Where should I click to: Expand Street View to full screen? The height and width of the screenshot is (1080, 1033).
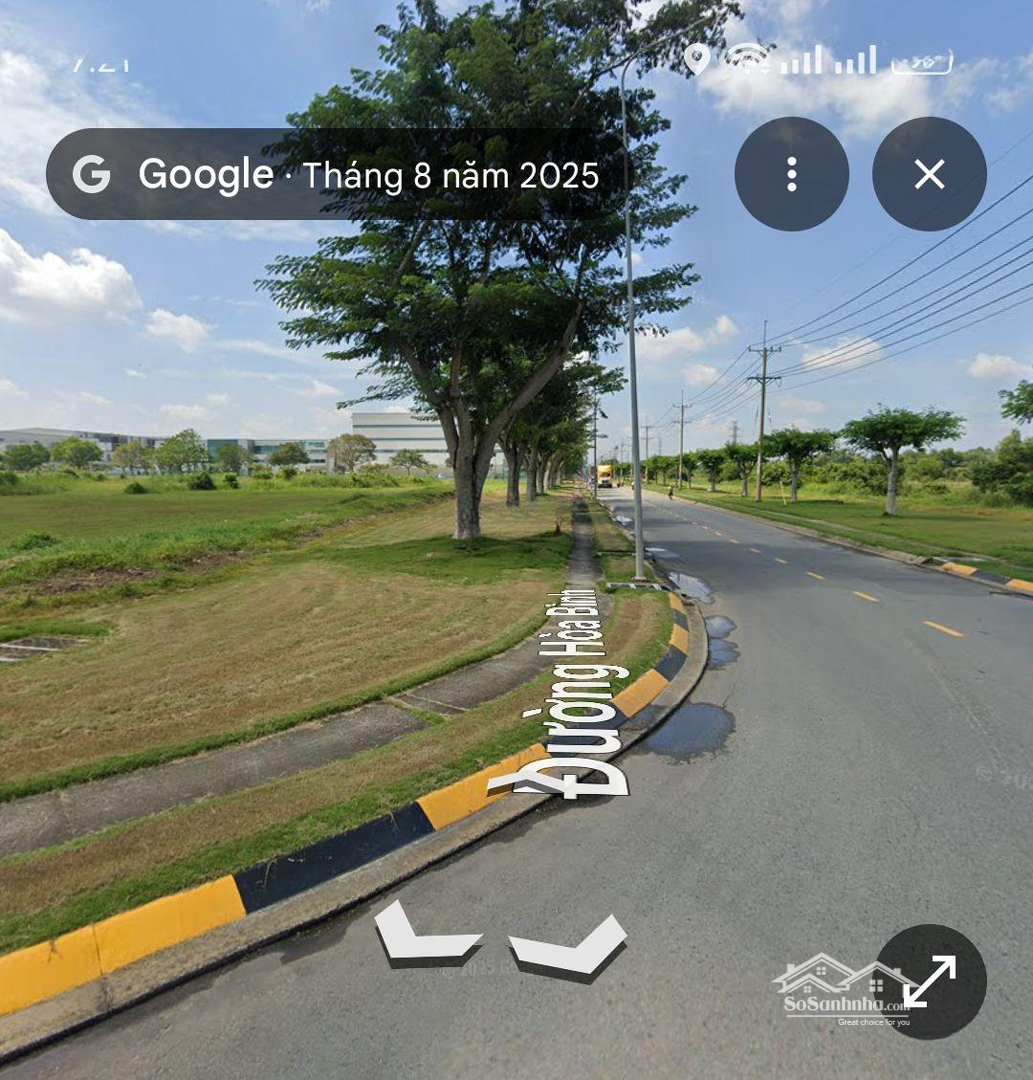coord(929,981)
